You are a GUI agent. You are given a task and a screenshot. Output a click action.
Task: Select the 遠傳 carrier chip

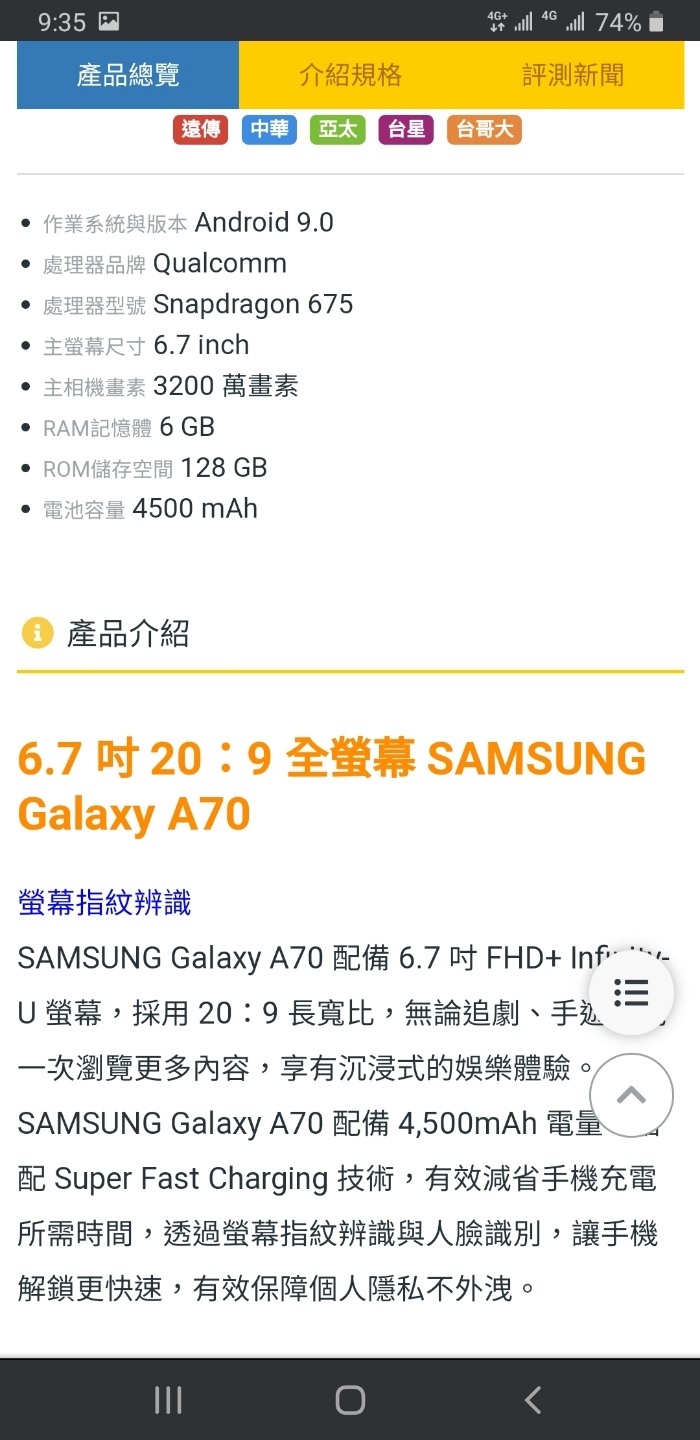200,130
